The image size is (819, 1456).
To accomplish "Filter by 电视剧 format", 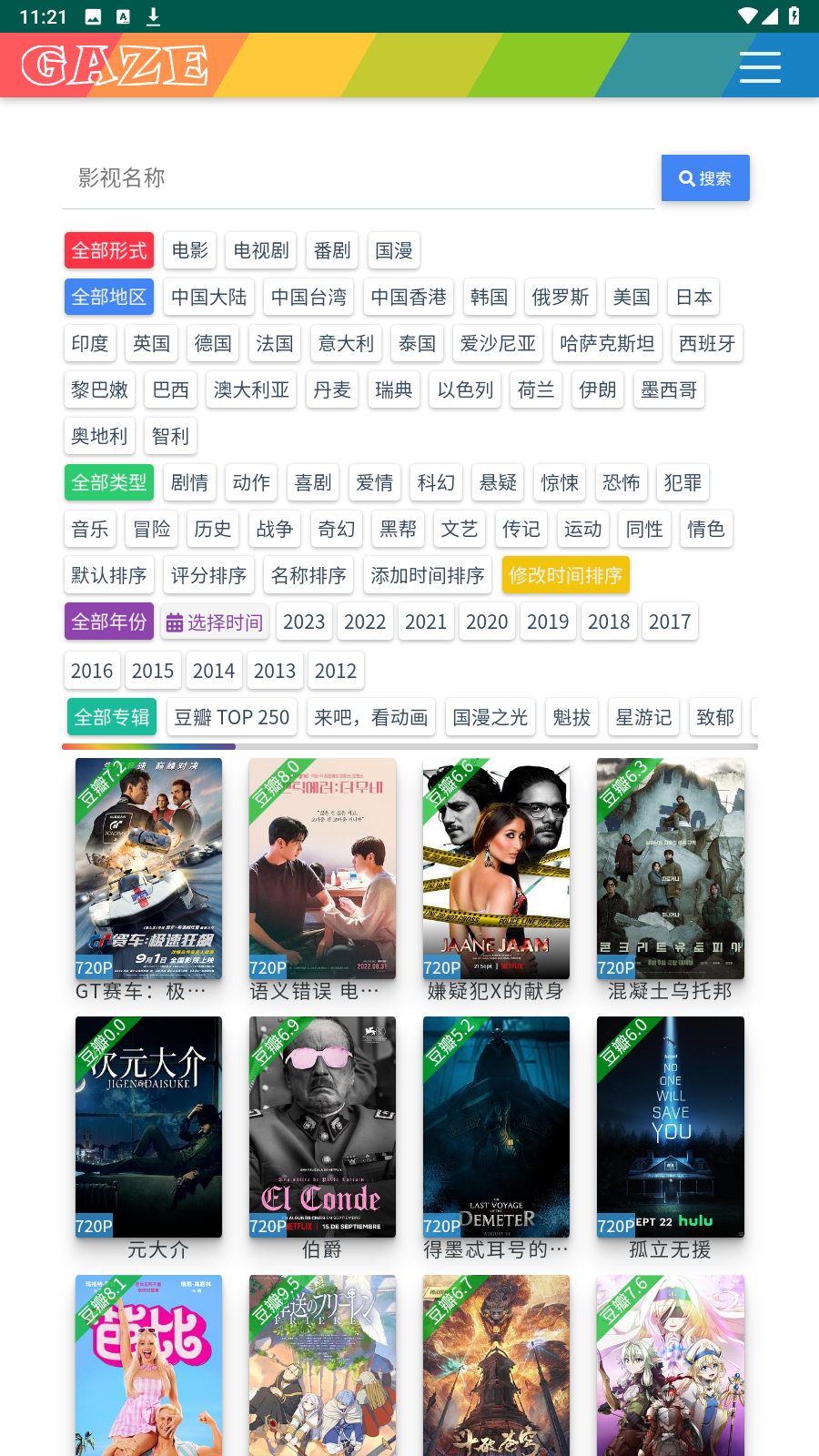I will point(261,250).
